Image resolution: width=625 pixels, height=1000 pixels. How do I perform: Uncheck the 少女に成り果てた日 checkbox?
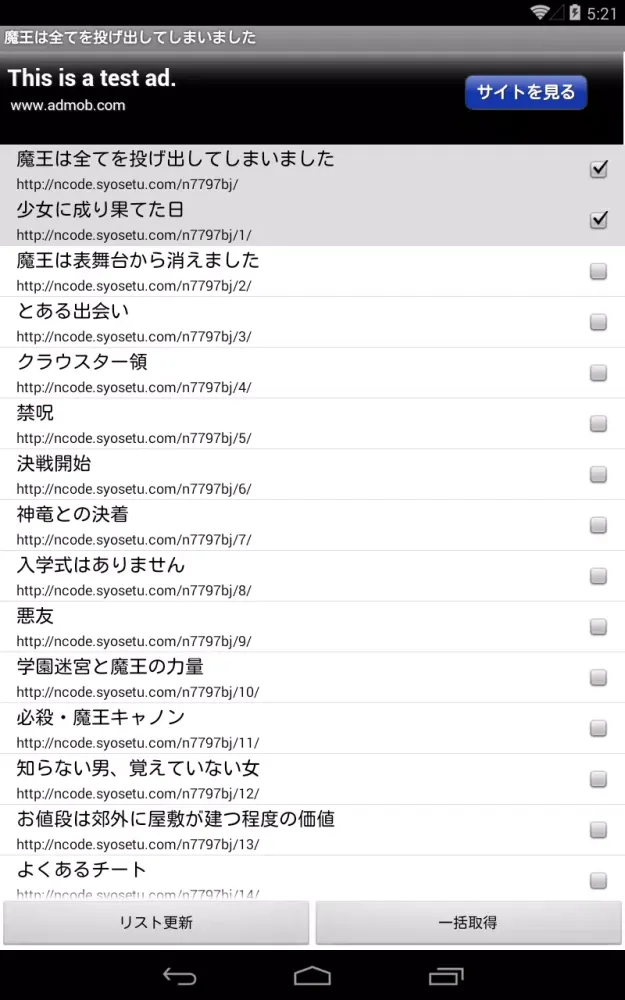pos(598,220)
